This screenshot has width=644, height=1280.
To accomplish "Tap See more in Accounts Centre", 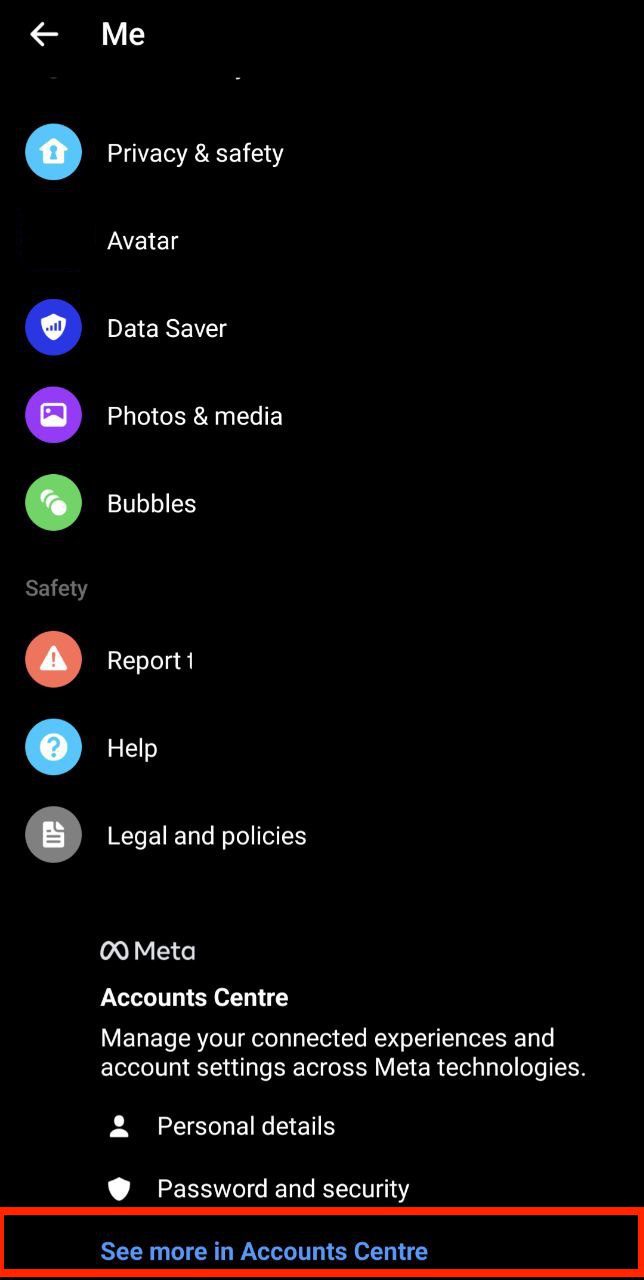I will tap(264, 1251).
